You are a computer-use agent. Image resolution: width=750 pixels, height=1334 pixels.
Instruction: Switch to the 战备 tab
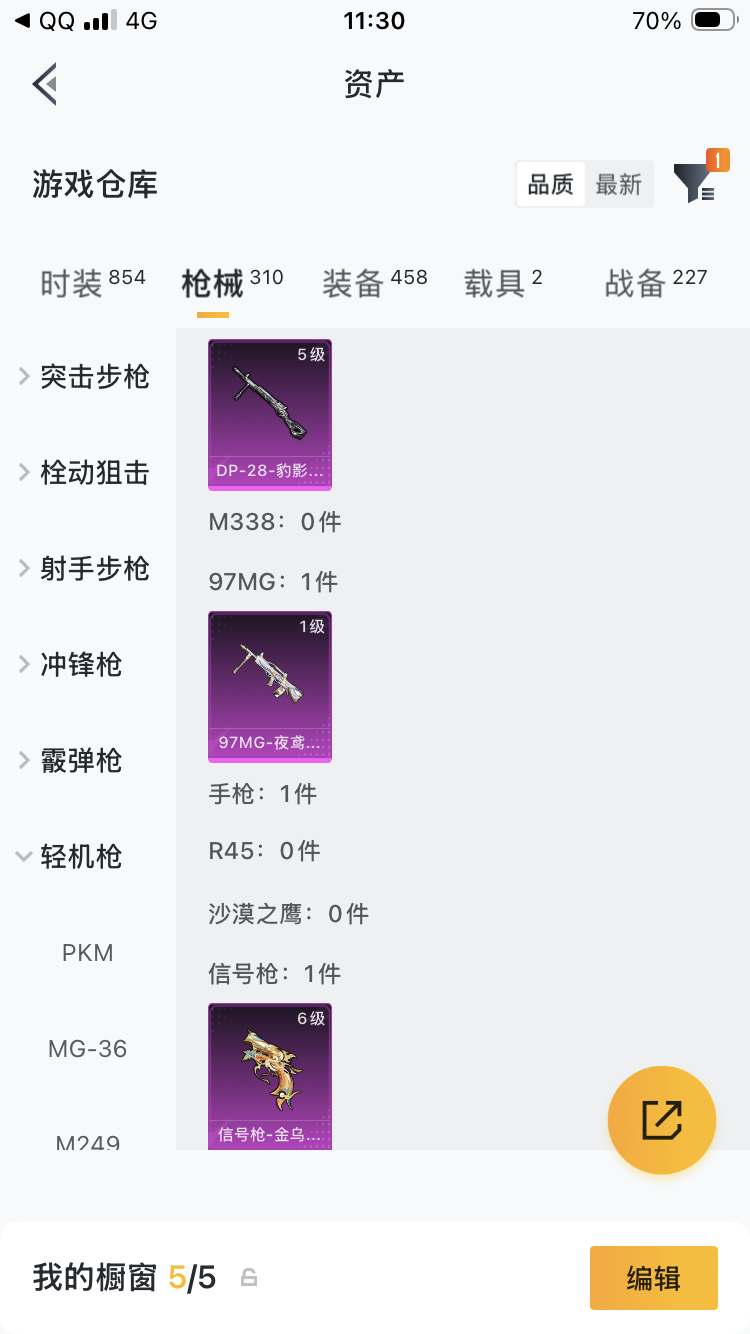coord(656,283)
